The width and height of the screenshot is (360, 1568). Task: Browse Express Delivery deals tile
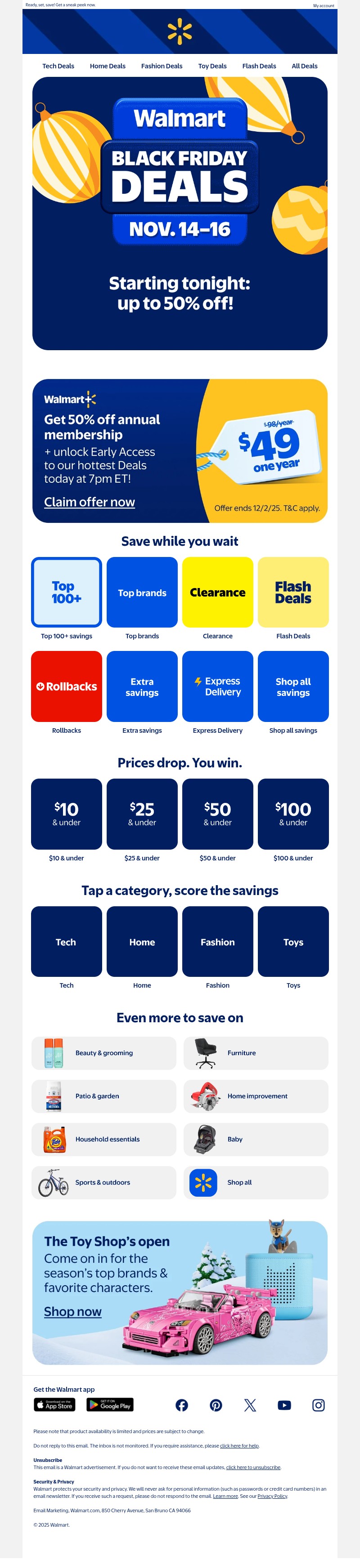pyautogui.click(x=217, y=686)
